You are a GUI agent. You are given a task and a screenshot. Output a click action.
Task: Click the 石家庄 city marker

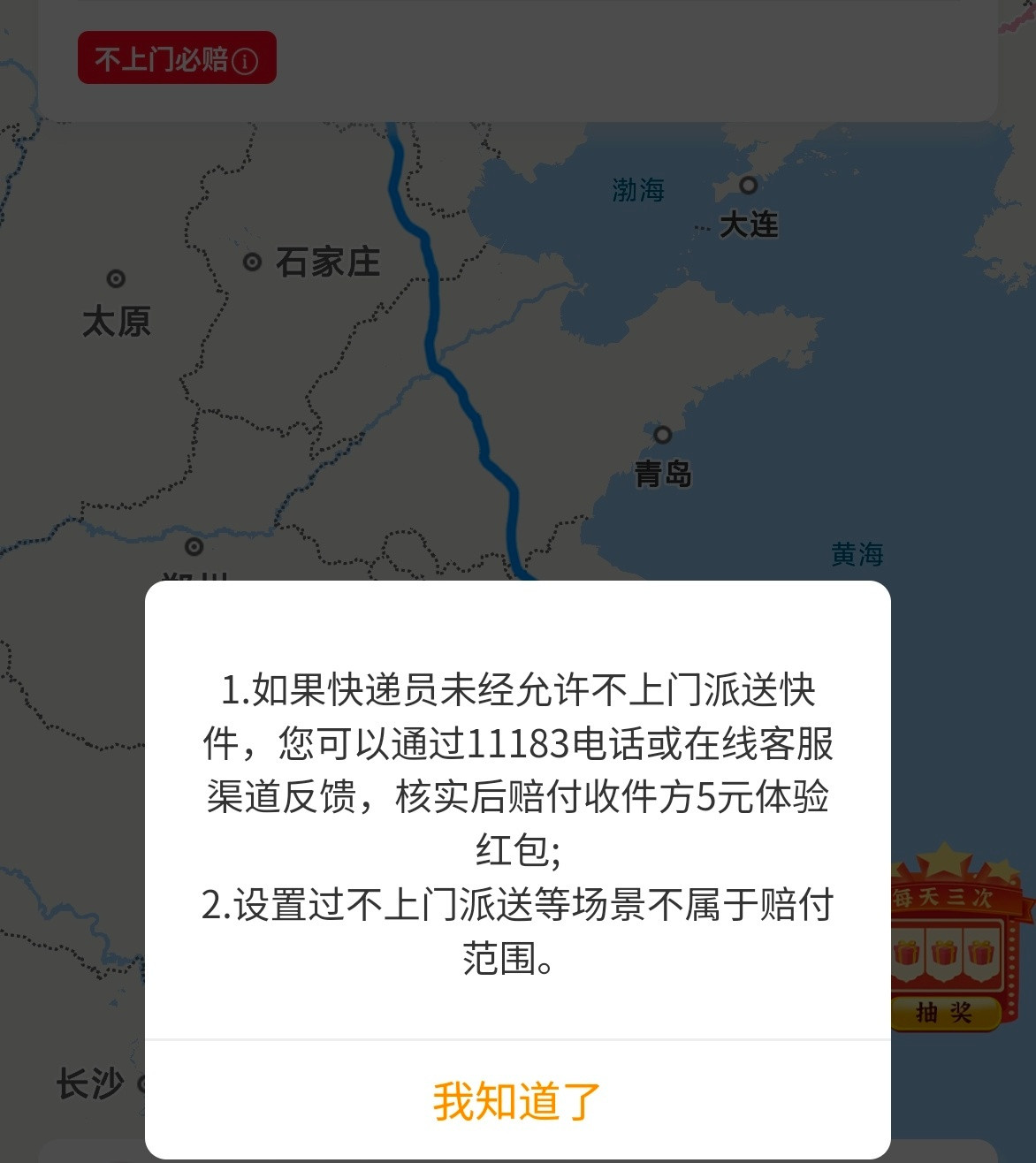[251, 262]
